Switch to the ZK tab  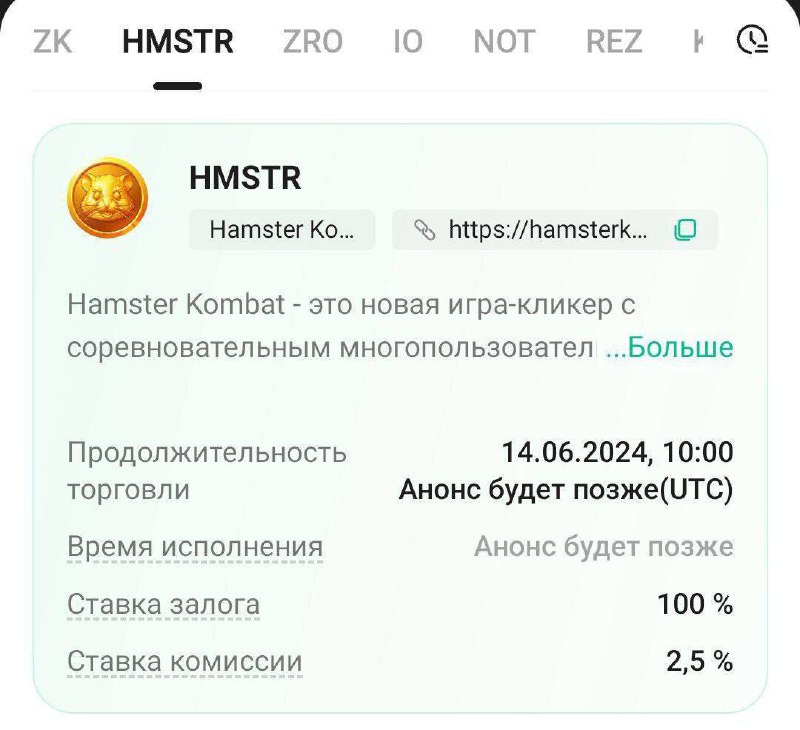click(52, 41)
